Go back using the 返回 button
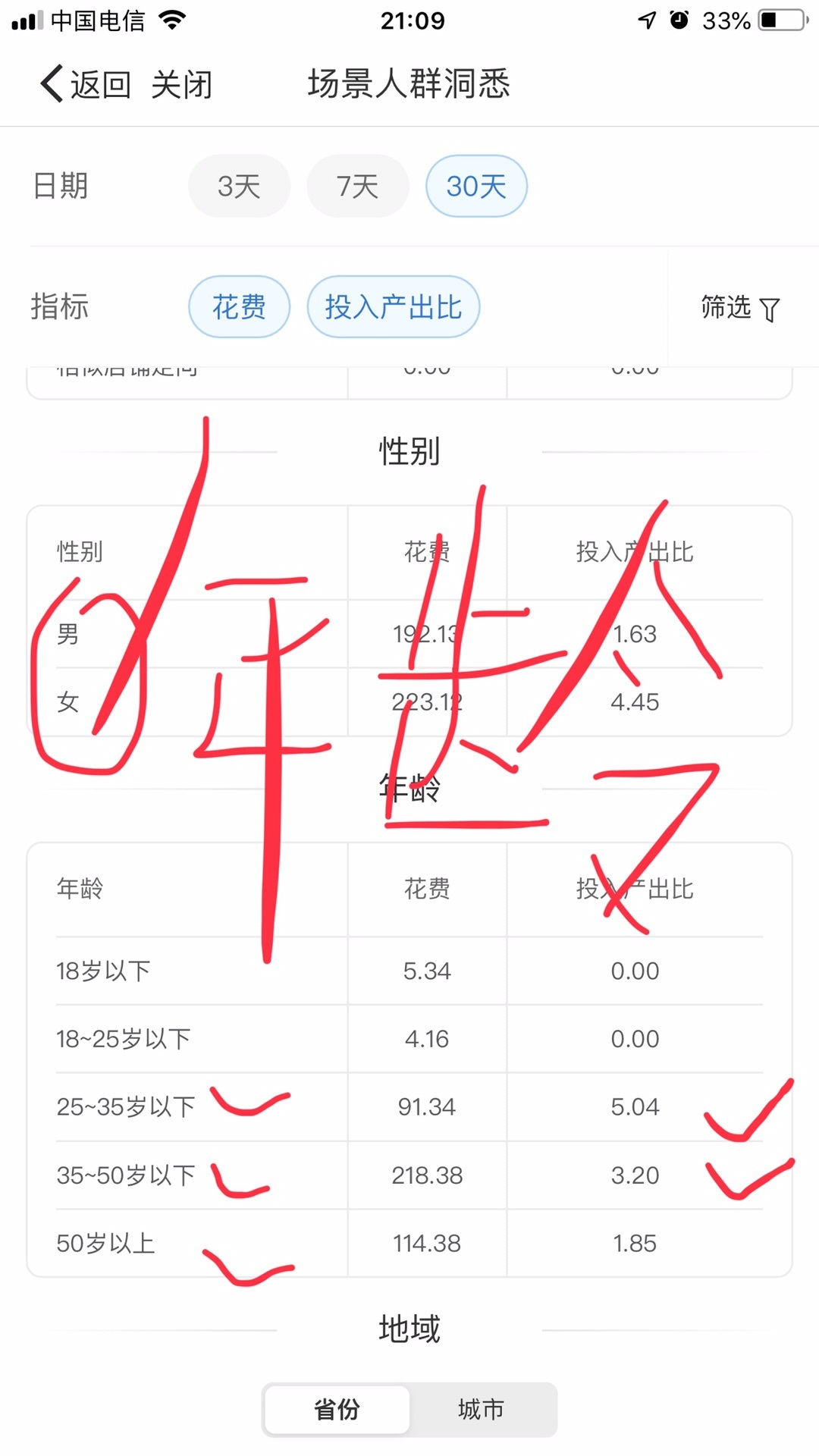819x1456 pixels. (86, 83)
